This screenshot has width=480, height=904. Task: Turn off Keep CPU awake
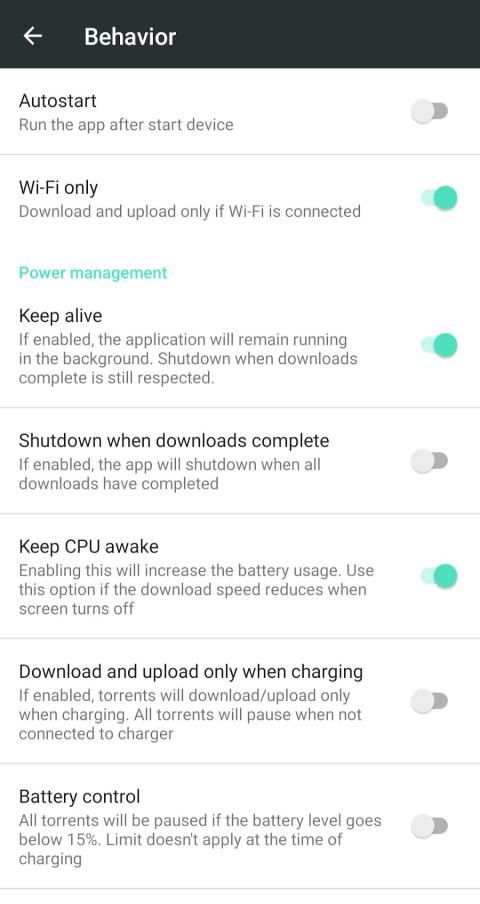click(439, 576)
